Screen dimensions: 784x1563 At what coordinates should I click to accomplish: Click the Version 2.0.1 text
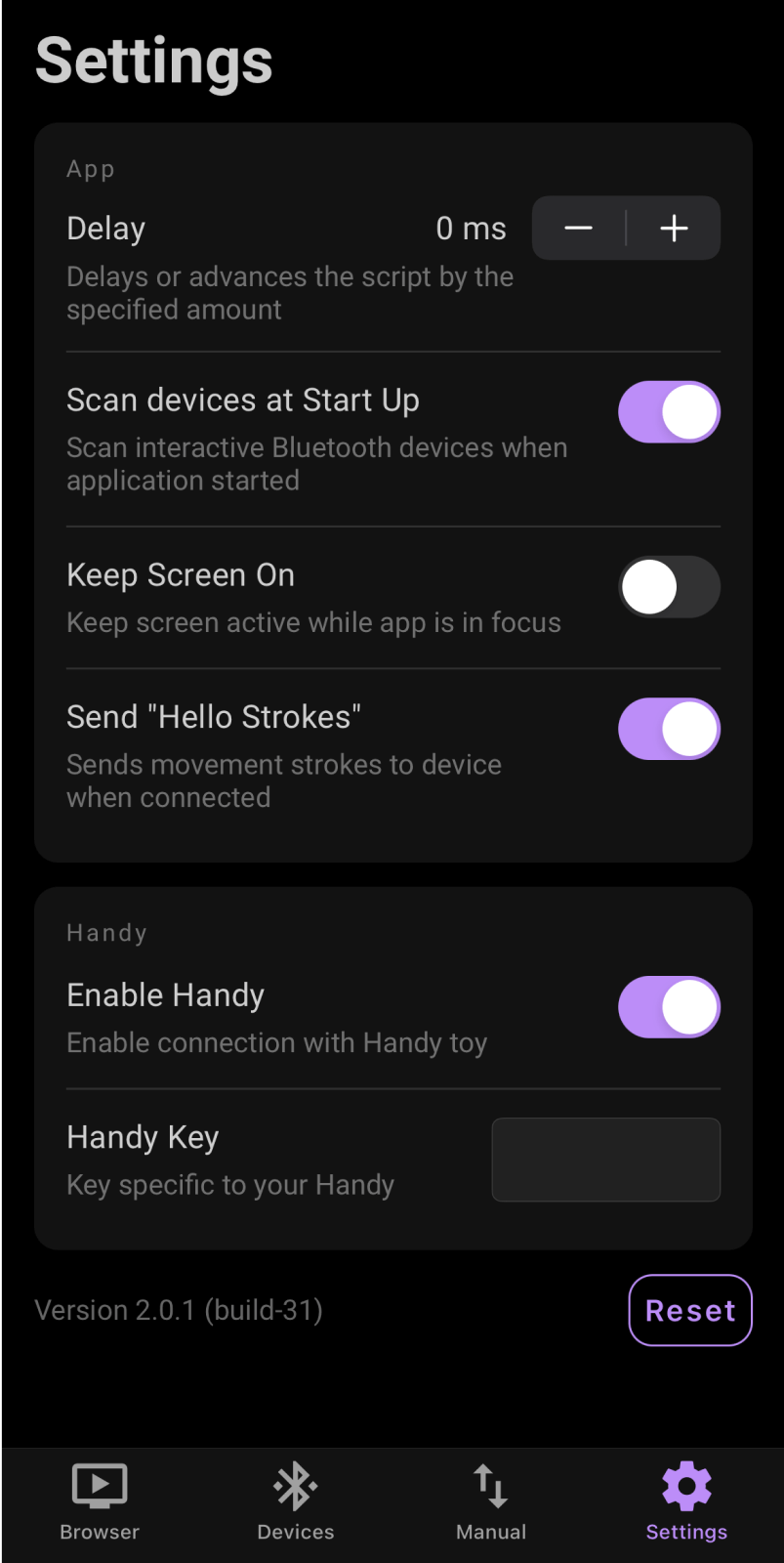pos(178,1310)
